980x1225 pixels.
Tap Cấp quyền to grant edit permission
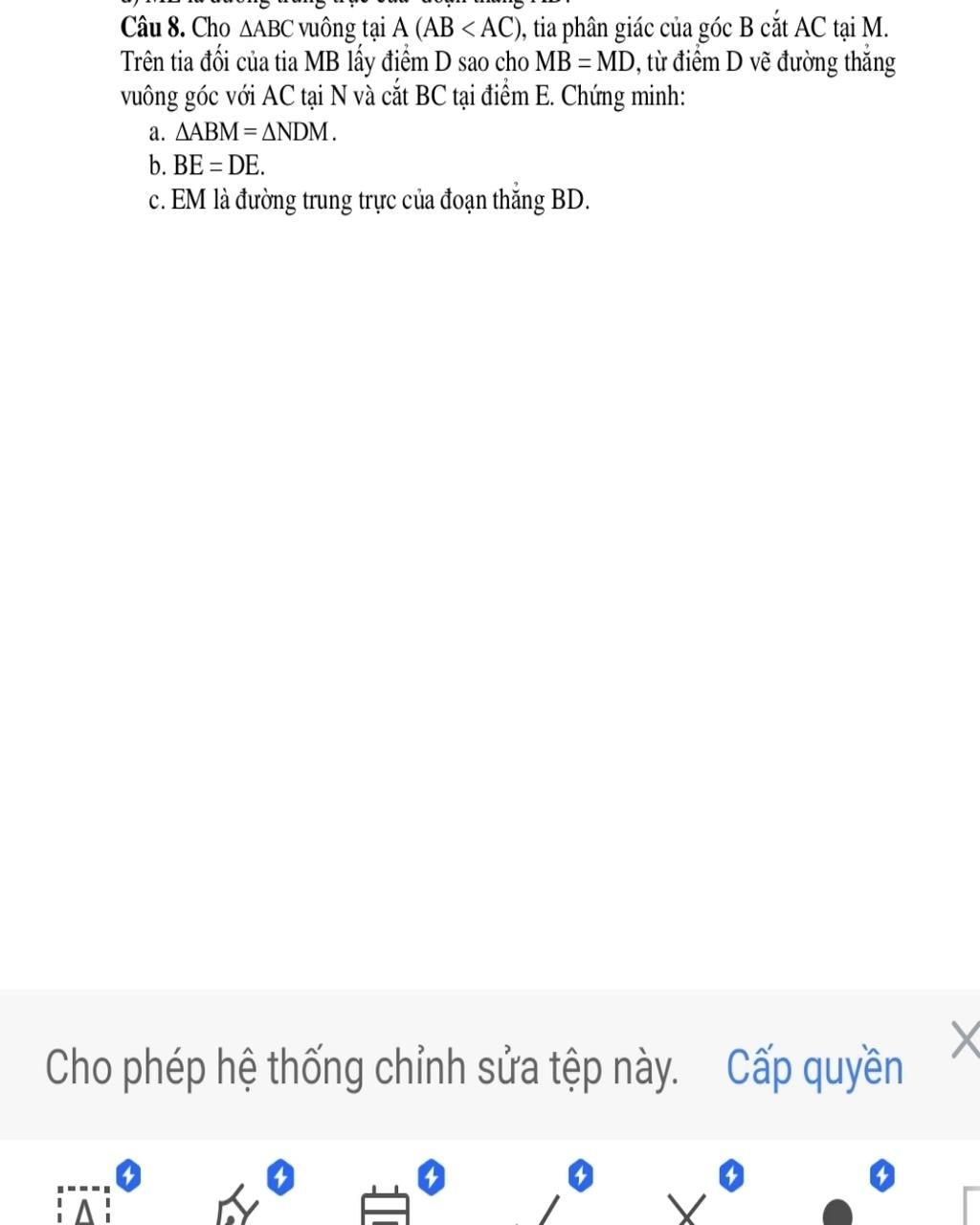point(814,1067)
